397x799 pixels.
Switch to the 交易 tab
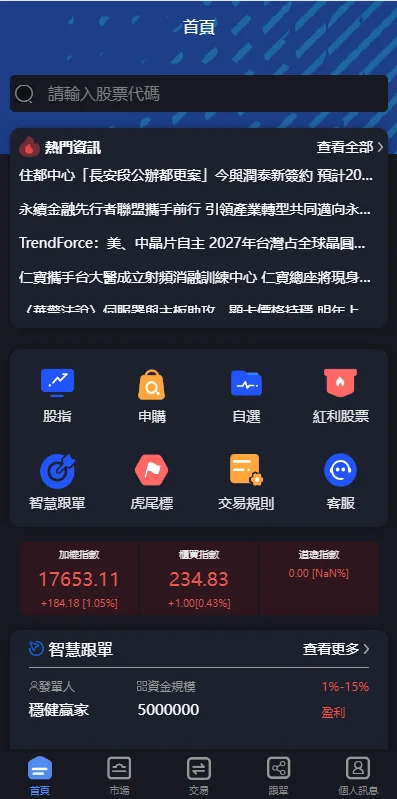199,776
